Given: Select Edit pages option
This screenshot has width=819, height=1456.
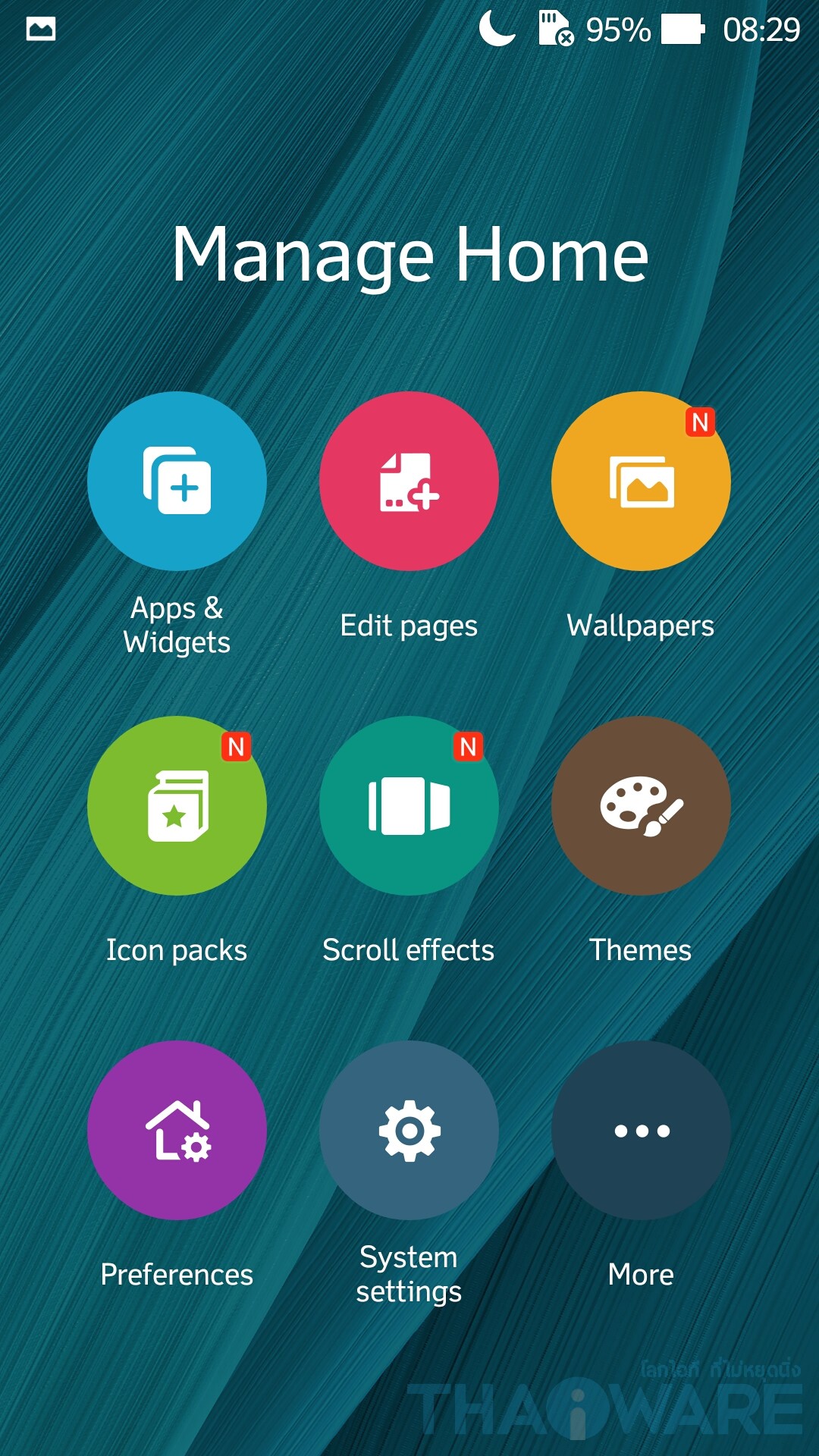Looking at the screenshot, I should (409, 481).
